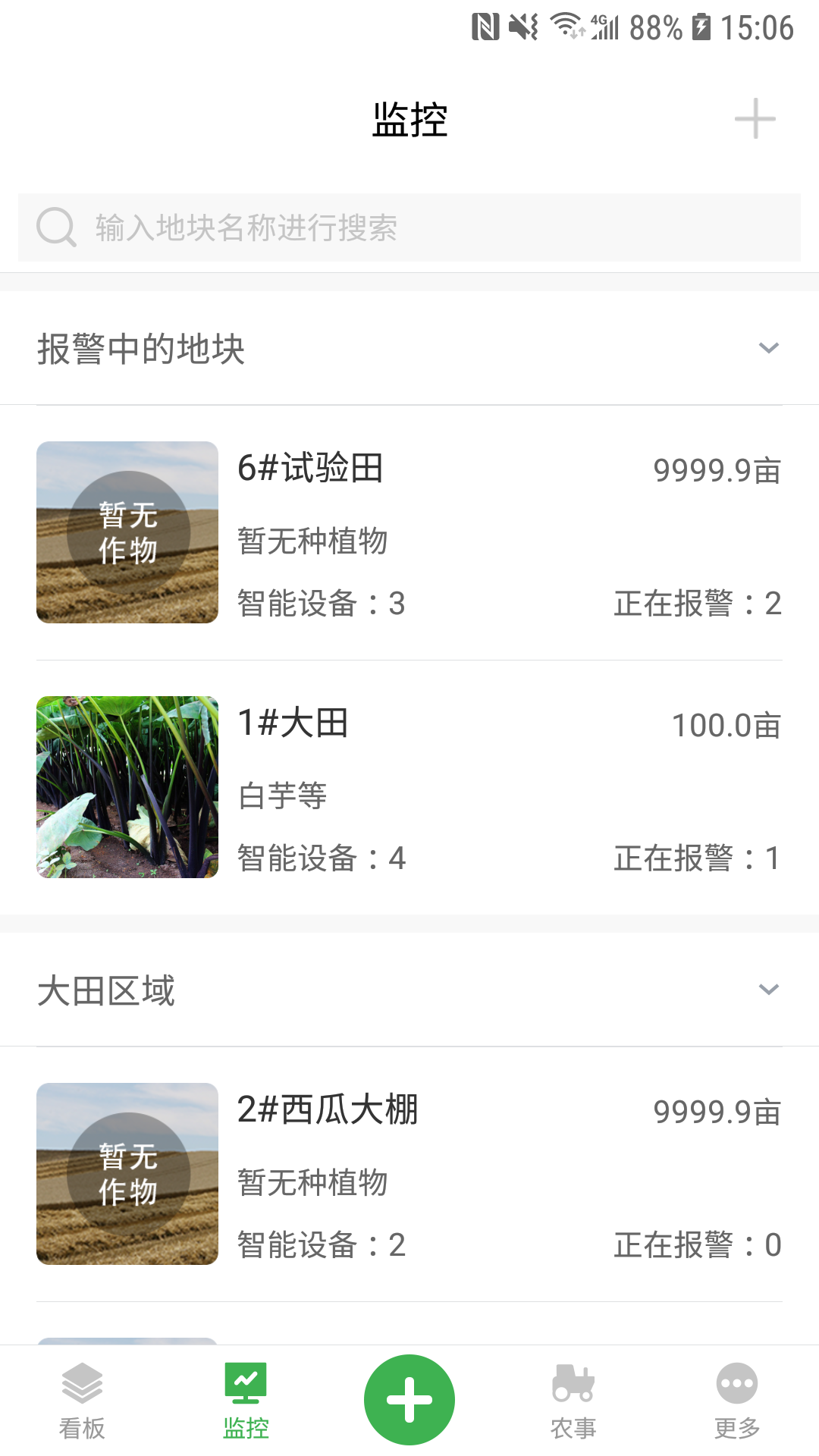Tap the plus icon in the header

pos(755,119)
